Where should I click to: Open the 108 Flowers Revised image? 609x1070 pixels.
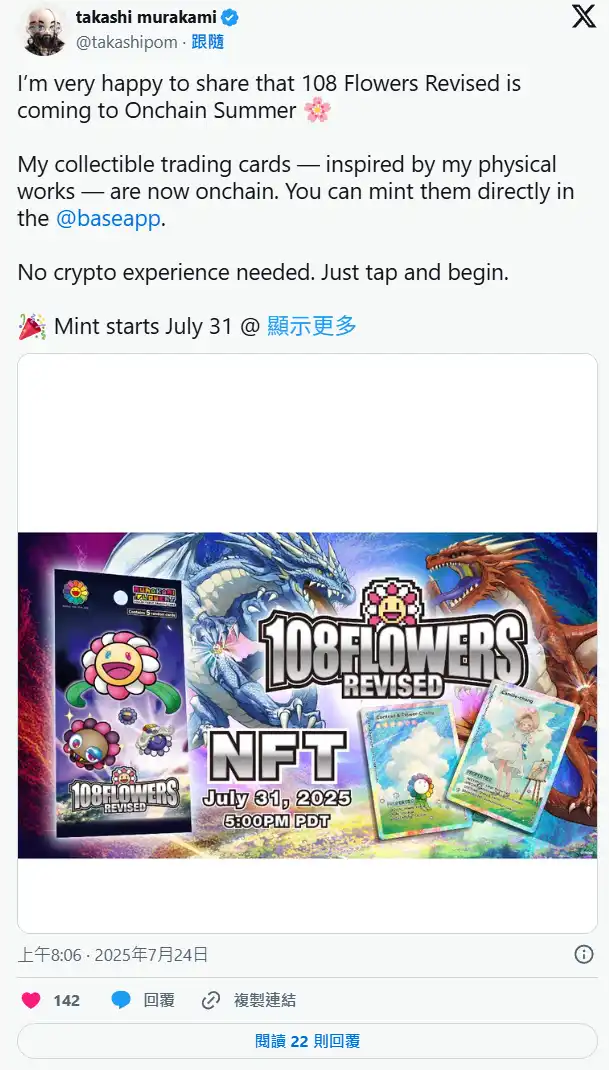click(x=307, y=695)
